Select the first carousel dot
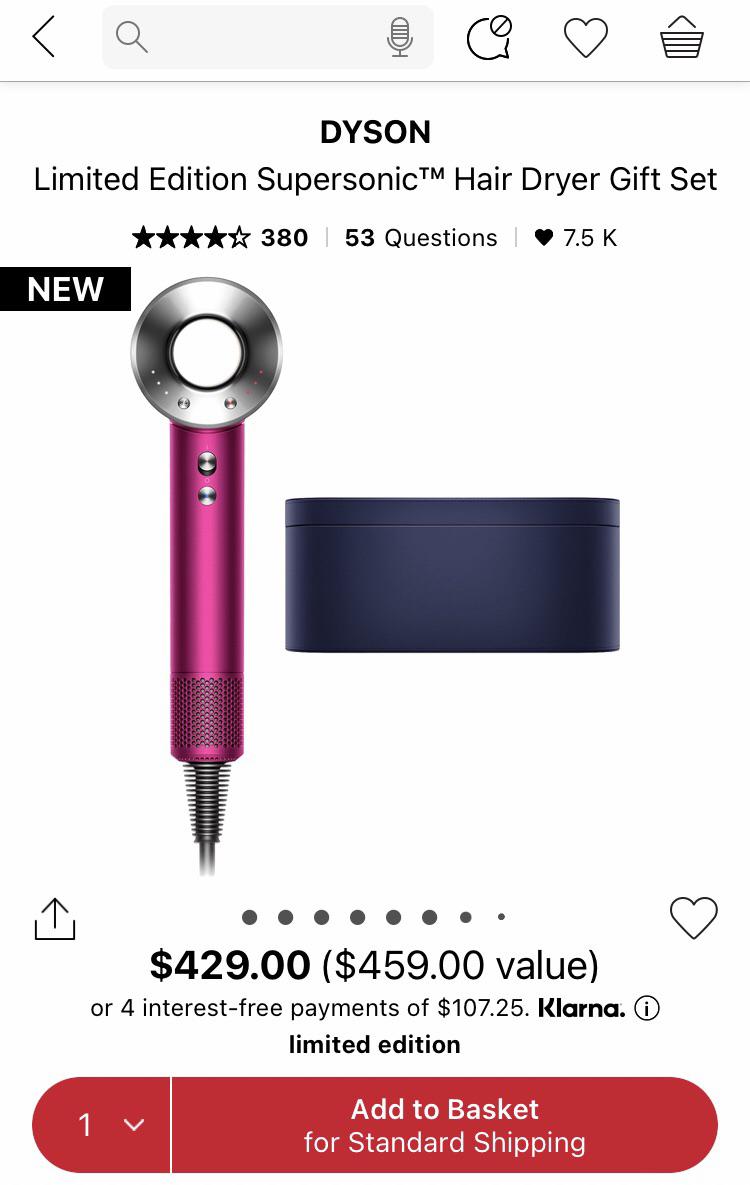Viewport: 750px width, 1185px height. click(x=249, y=916)
